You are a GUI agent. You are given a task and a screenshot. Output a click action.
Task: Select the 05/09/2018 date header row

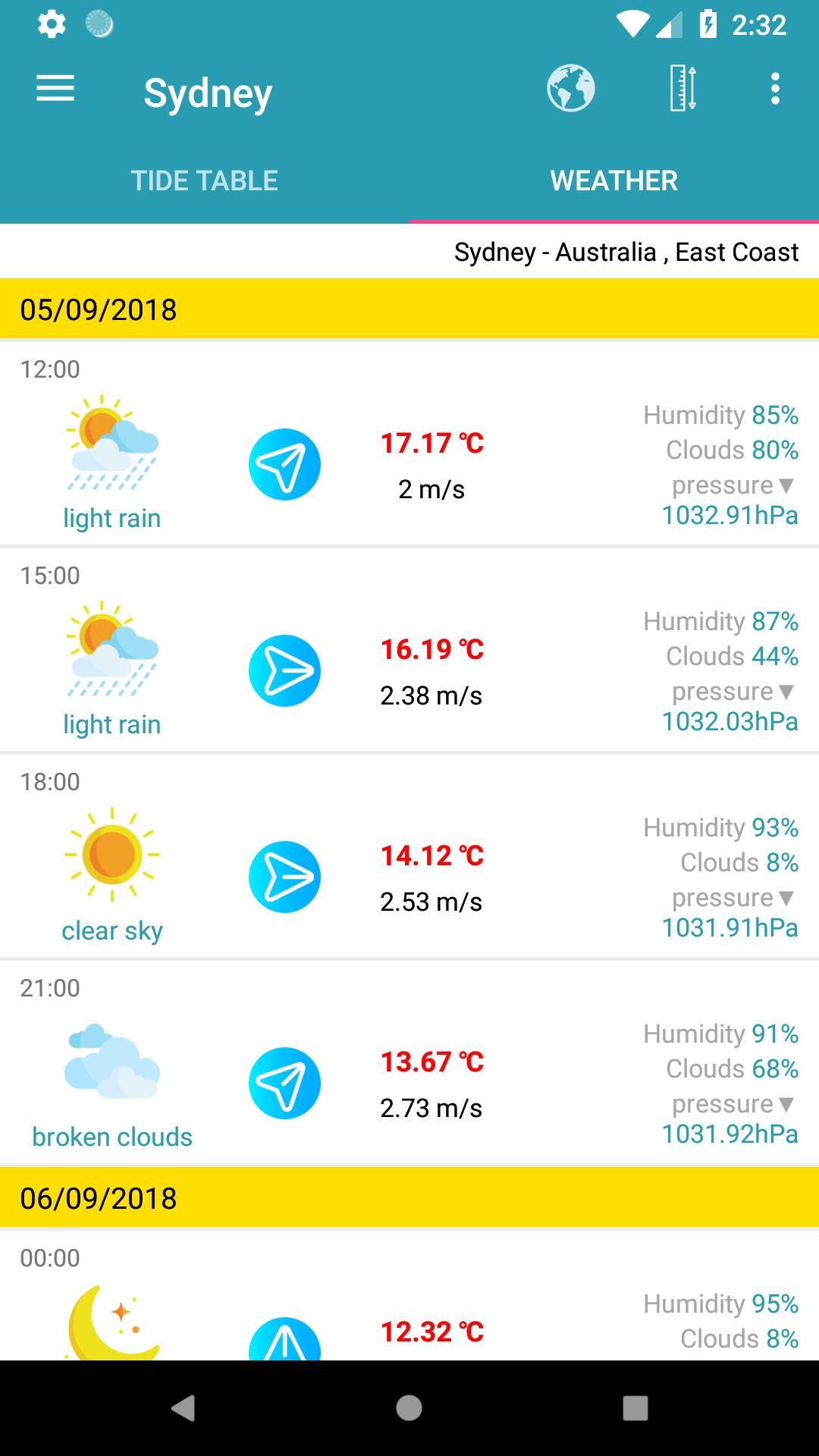(x=409, y=309)
